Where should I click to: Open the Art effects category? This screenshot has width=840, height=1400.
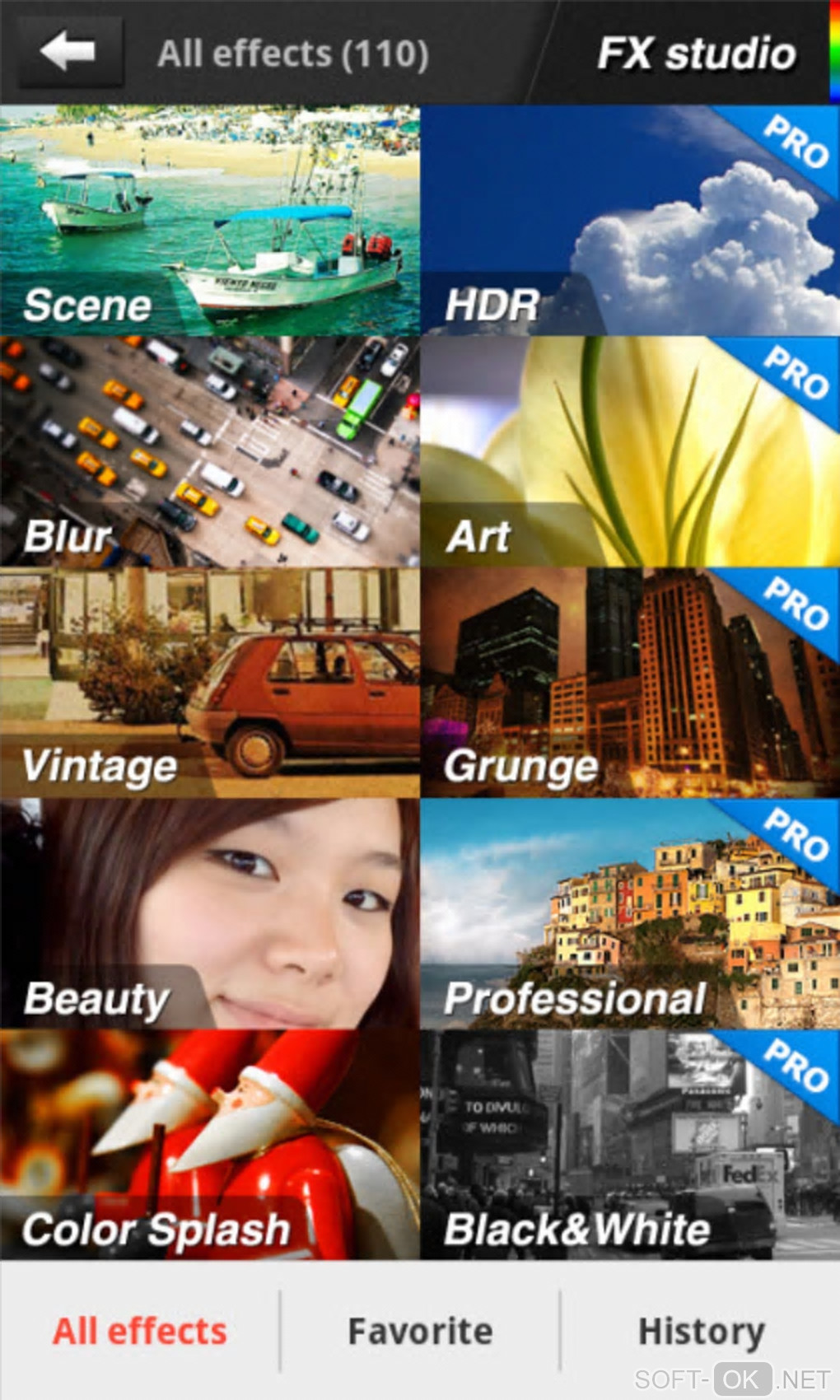[630, 451]
